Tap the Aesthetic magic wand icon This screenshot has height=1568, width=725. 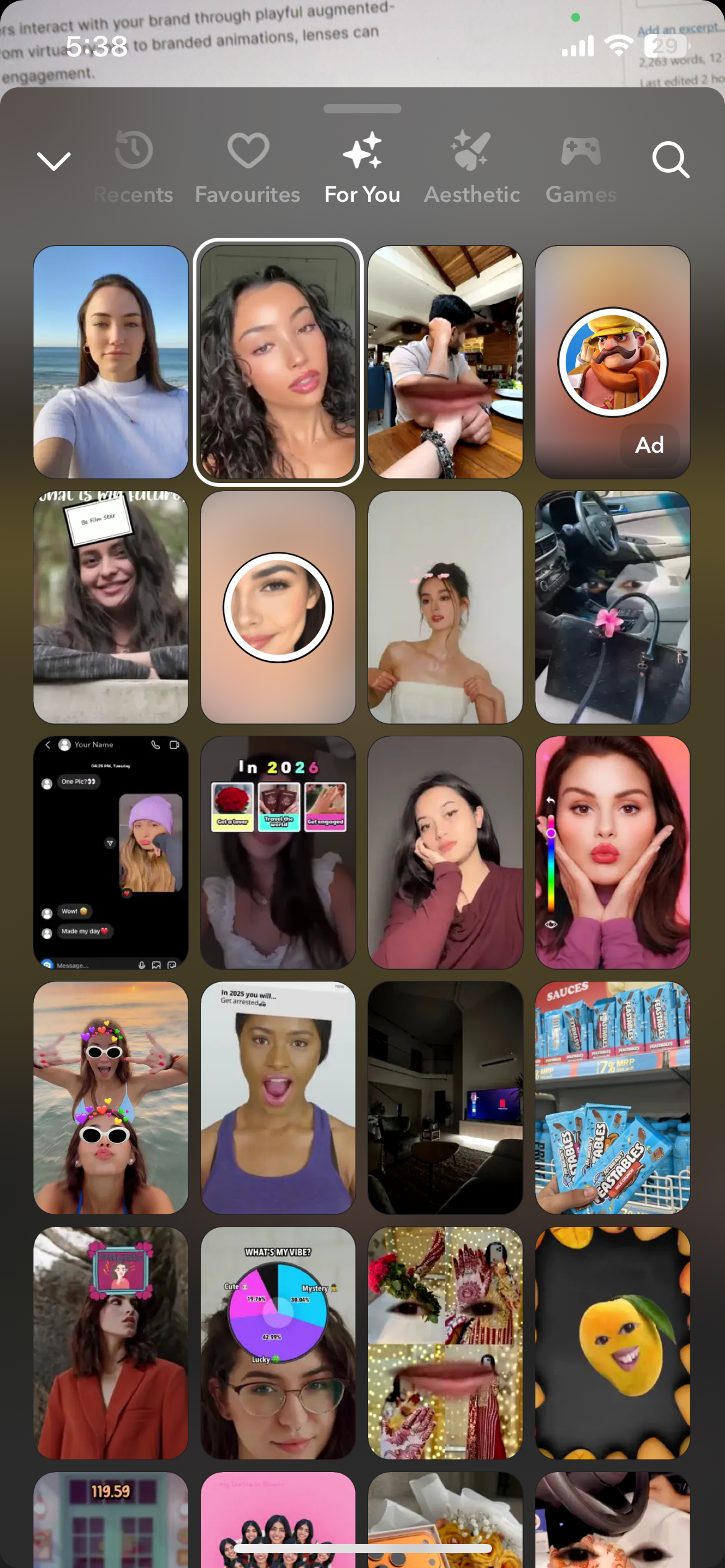click(x=472, y=150)
